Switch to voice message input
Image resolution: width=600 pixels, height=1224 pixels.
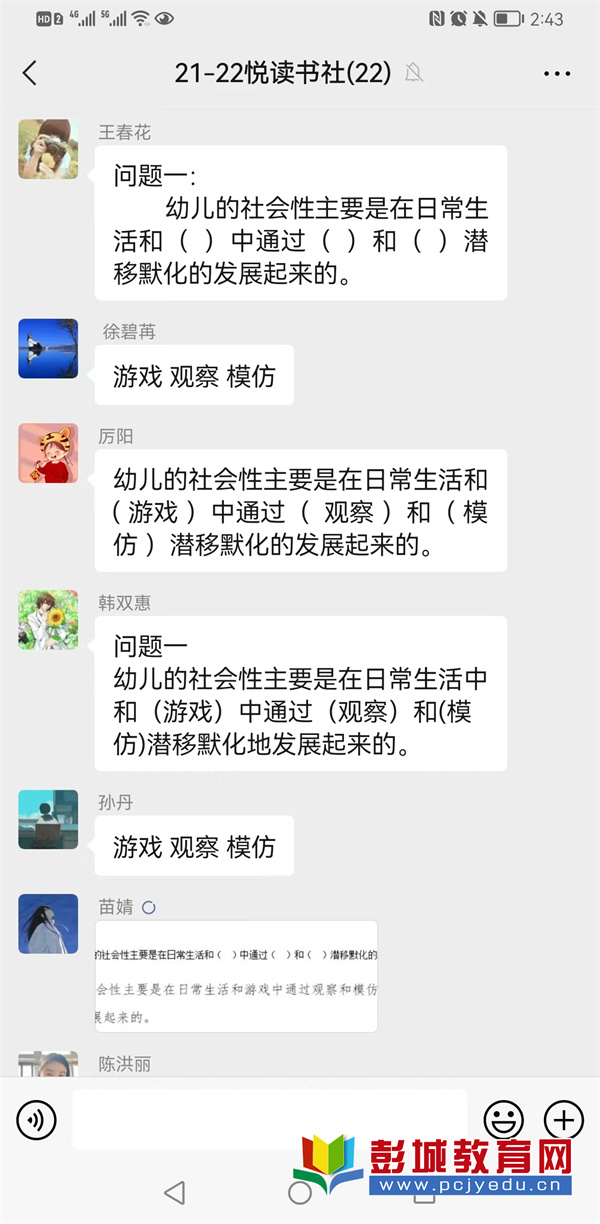(x=37, y=1119)
